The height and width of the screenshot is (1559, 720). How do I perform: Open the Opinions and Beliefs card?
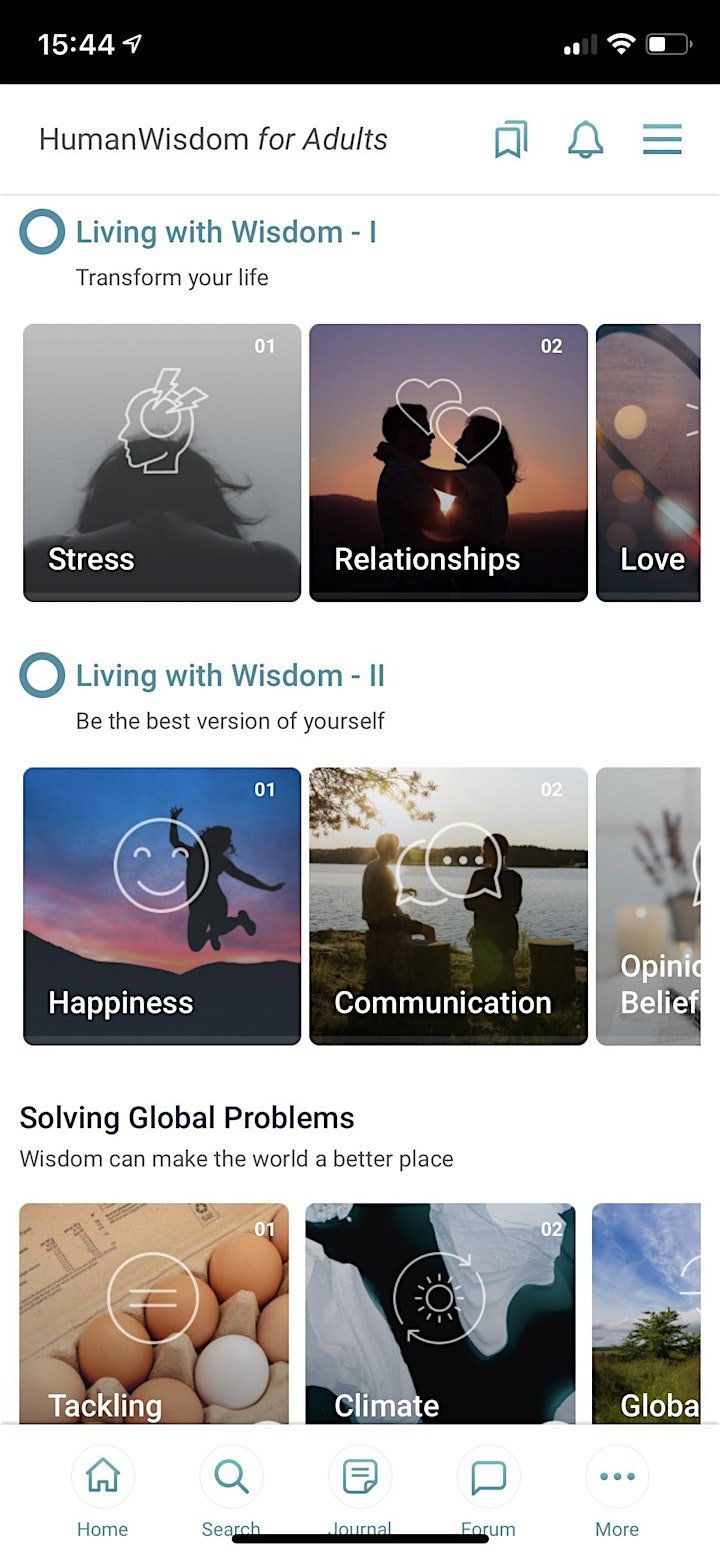648,906
